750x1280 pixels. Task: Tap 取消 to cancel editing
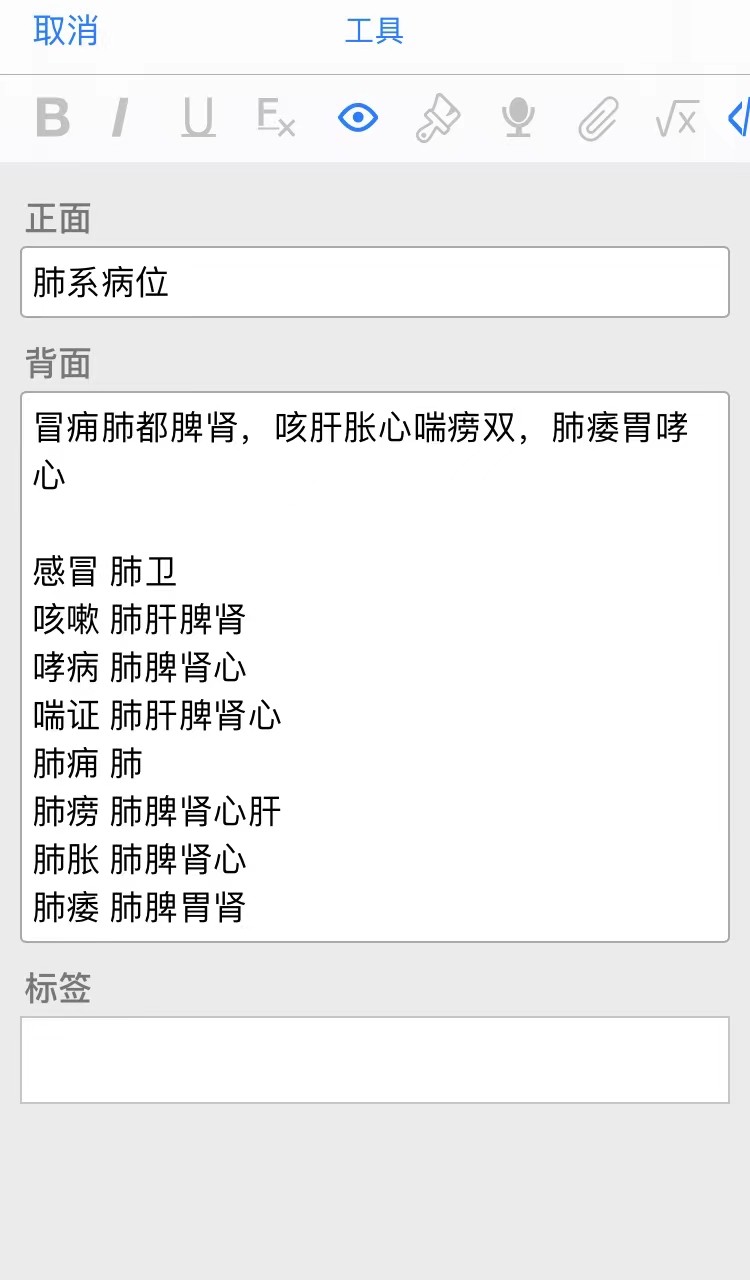pyautogui.click(x=66, y=30)
